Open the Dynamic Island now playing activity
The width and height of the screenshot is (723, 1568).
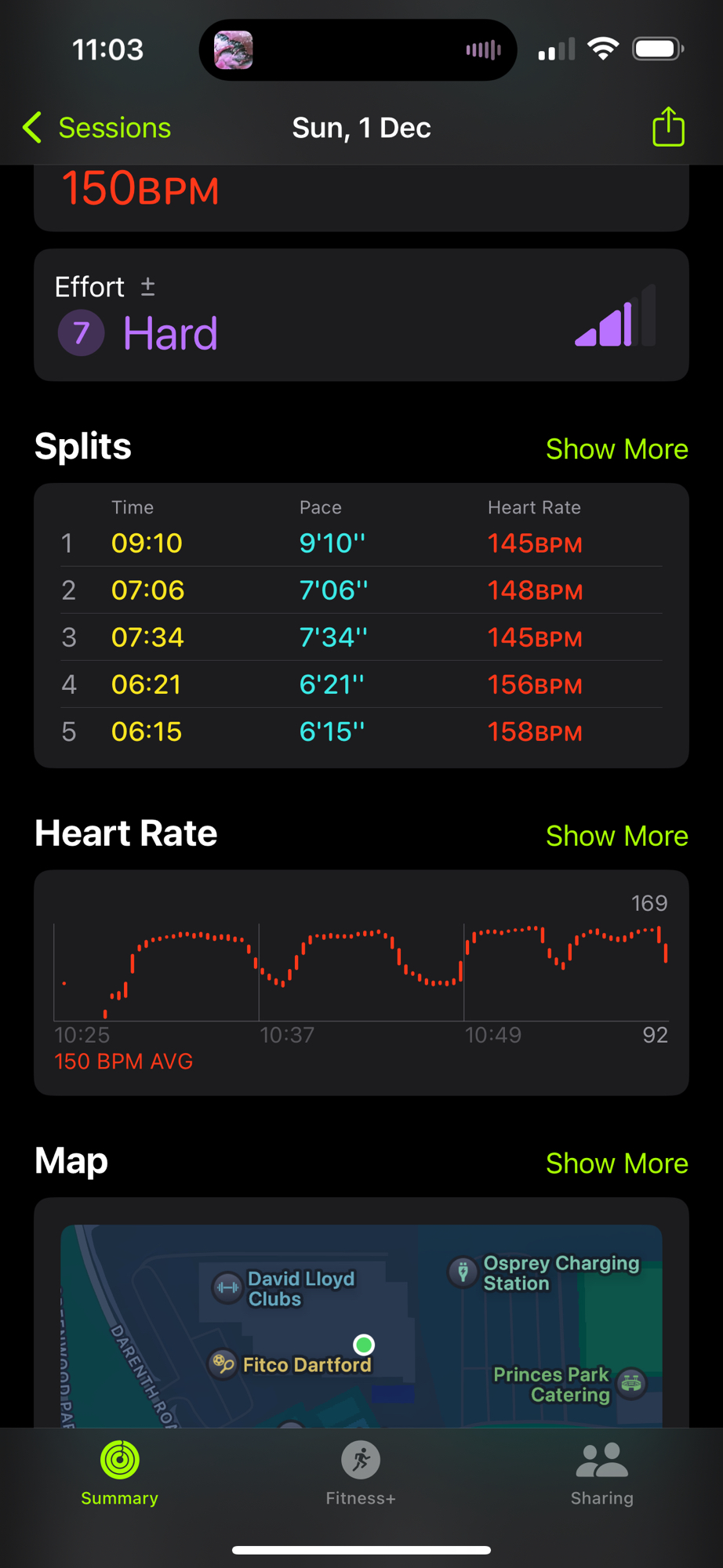click(x=358, y=50)
